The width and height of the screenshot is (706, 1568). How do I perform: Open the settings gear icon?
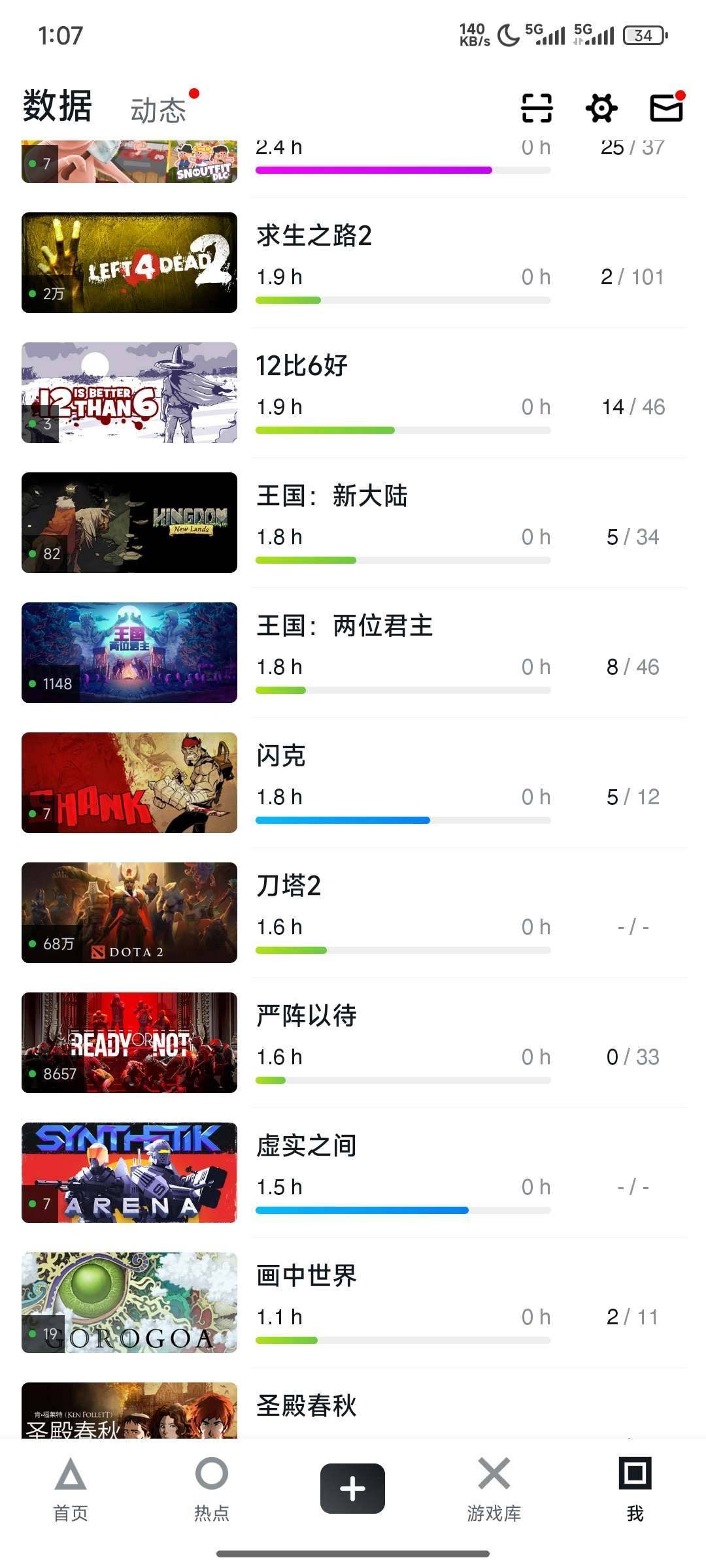coord(600,108)
